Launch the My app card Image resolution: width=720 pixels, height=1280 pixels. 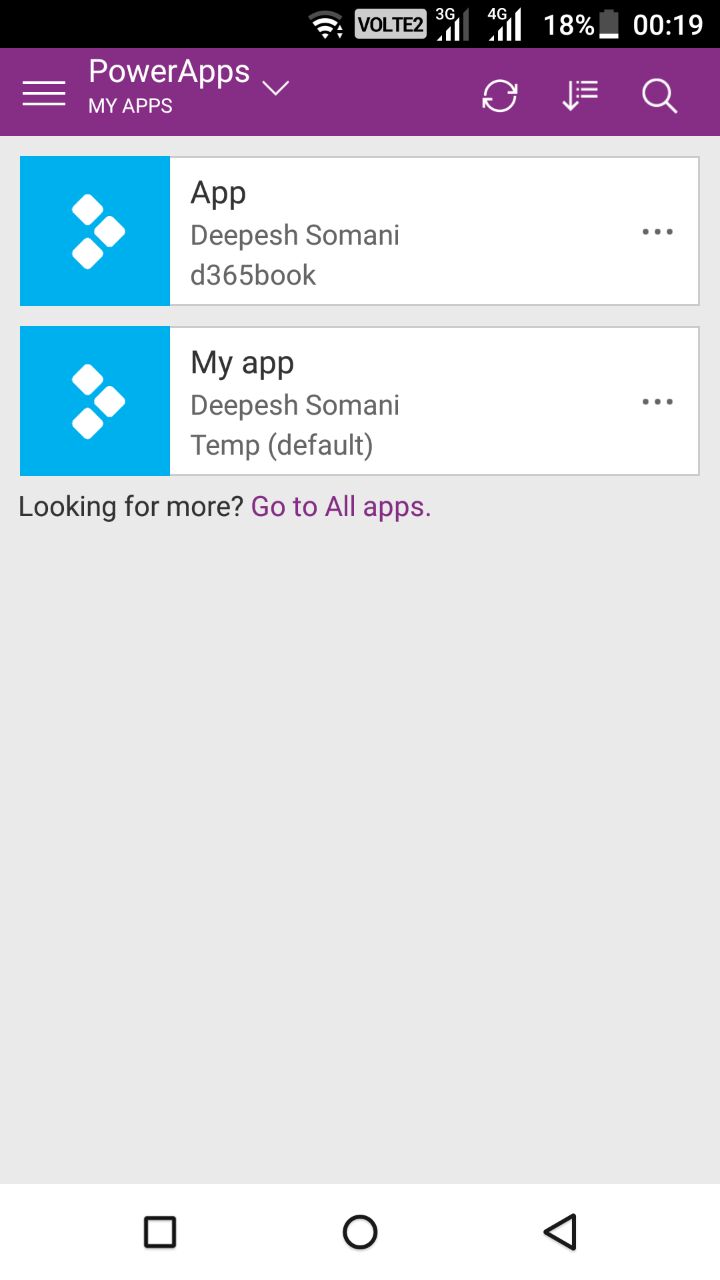pos(359,401)
